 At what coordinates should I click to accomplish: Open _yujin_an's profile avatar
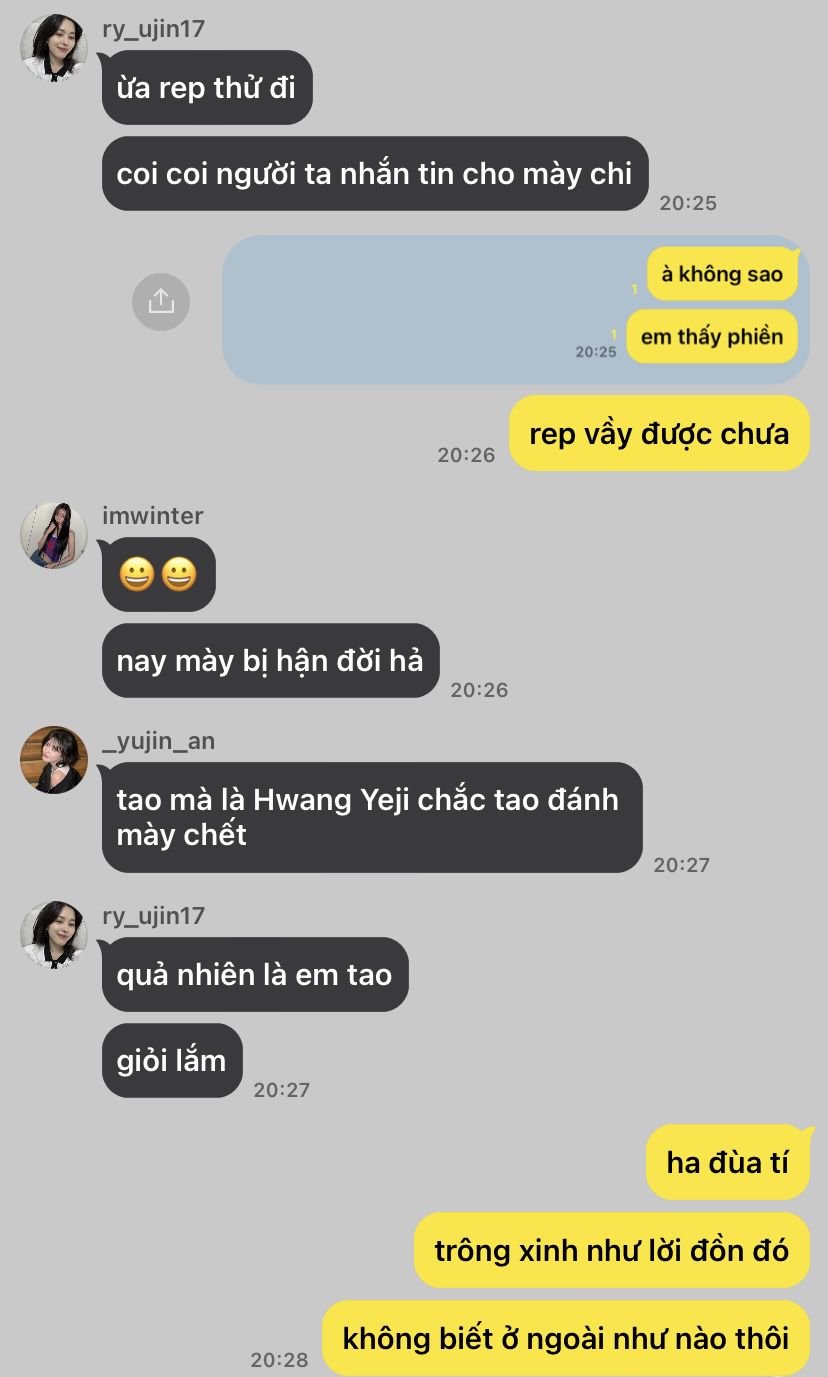pyautogui.click(x=54, y=760)
